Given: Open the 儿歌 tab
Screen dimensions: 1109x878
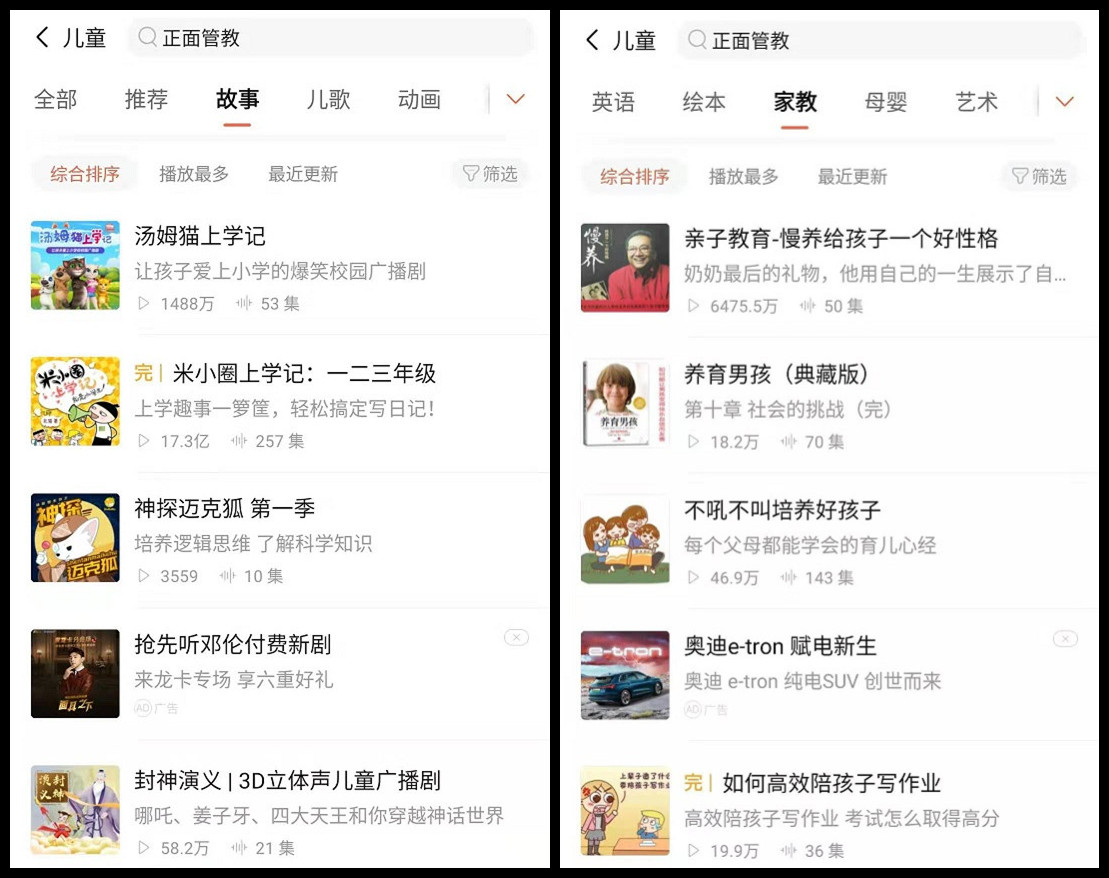Looking at the screenshot, I should pyautogui.click(x=328, y=100).
